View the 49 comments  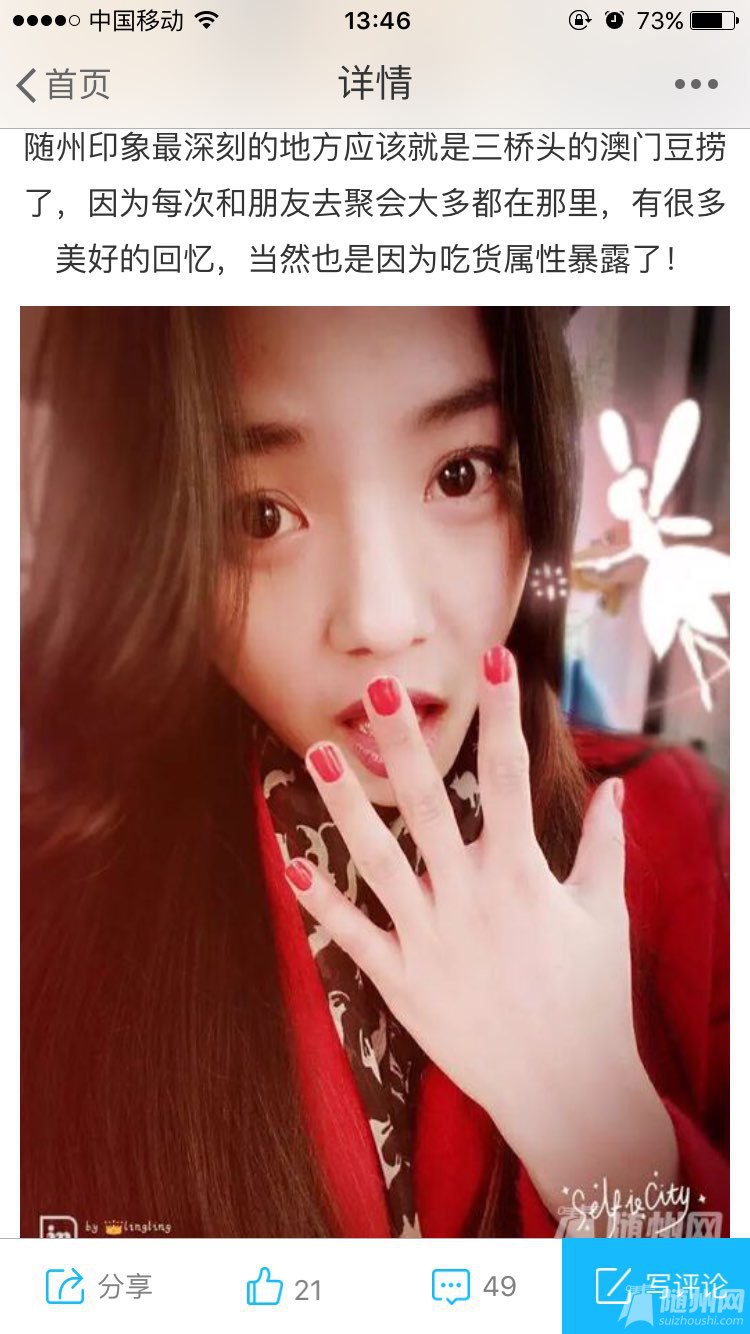coord(473,1286)
